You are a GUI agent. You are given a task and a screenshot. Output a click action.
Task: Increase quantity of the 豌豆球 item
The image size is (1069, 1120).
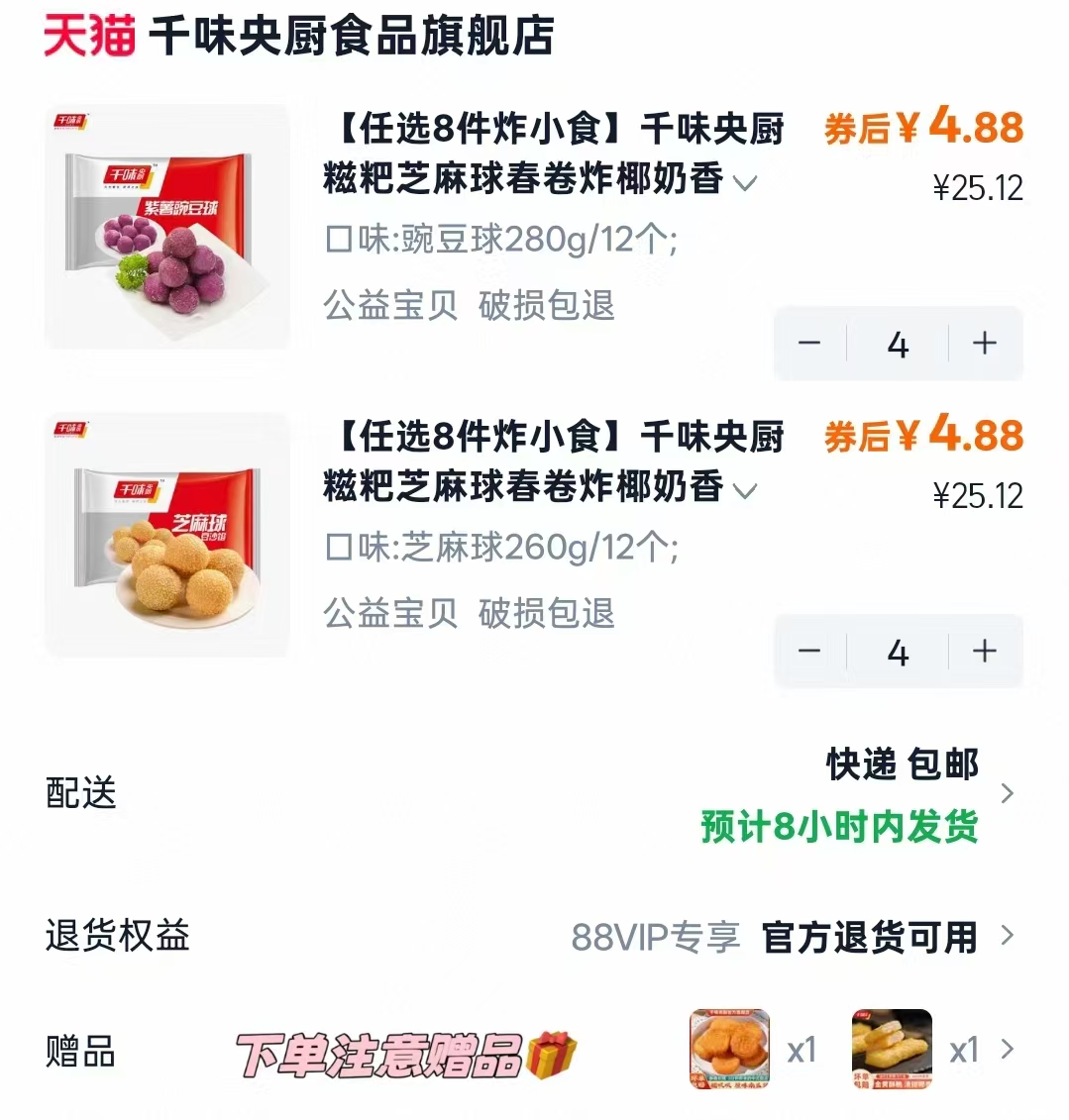point(984,344)
